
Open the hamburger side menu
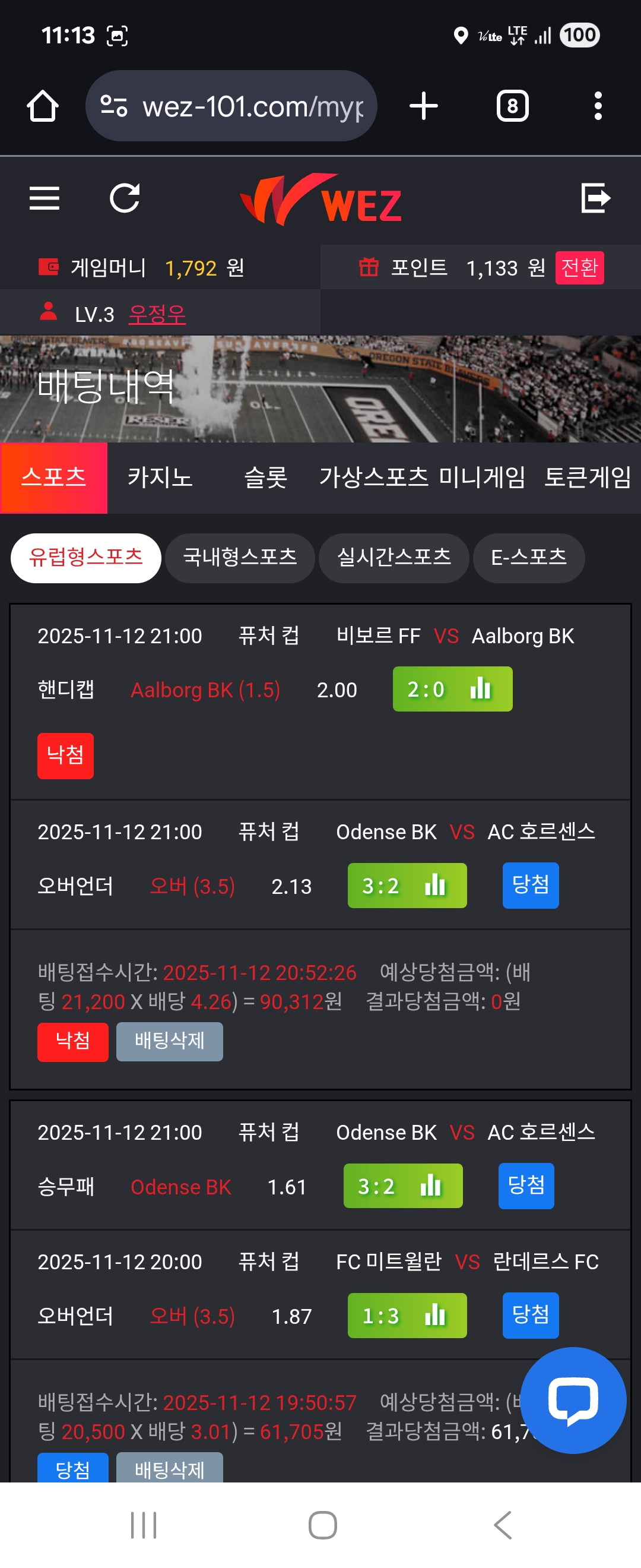click(45, 198)
